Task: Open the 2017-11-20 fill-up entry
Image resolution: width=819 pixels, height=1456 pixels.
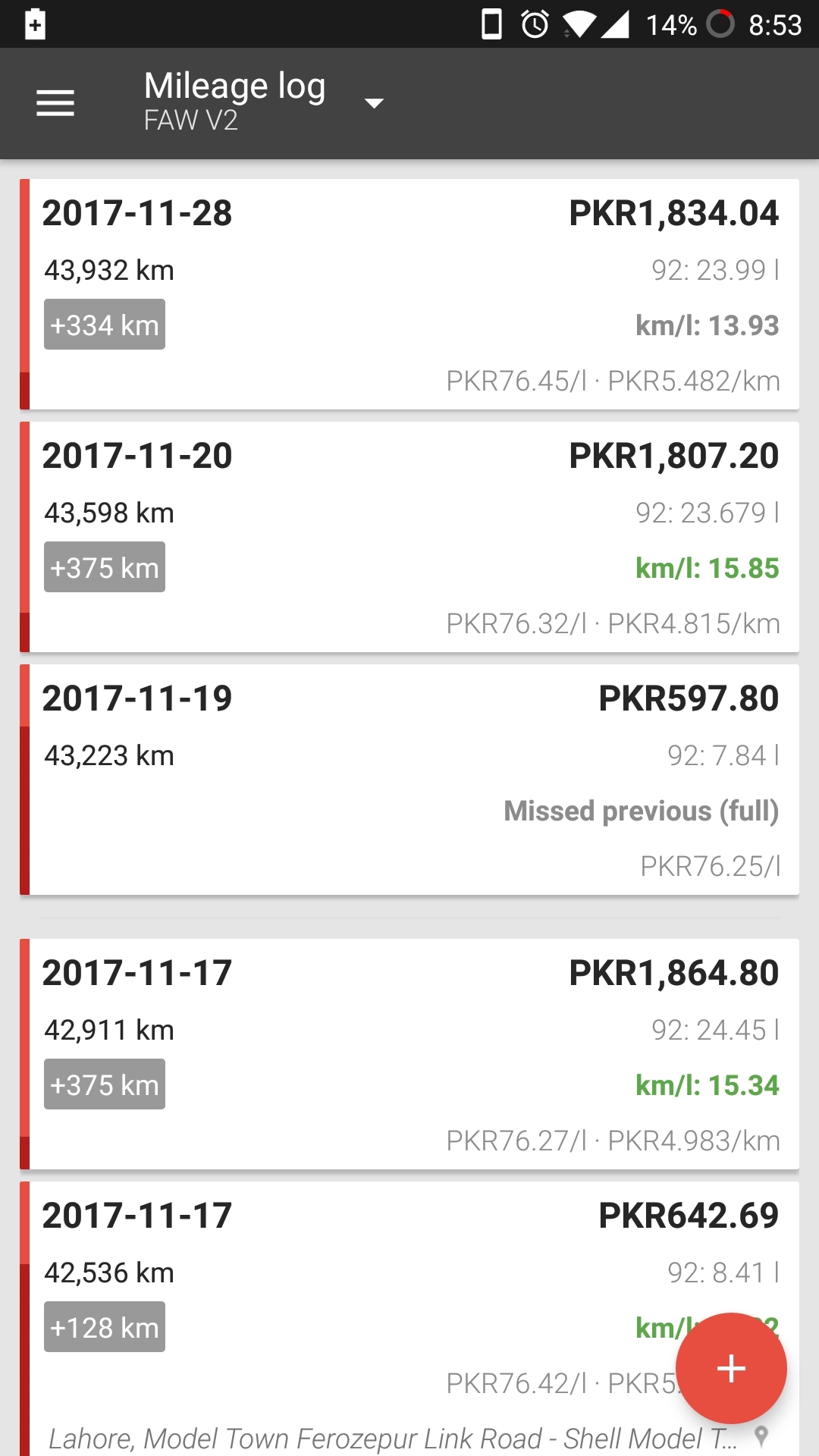Action: click(x=409, y=537)
